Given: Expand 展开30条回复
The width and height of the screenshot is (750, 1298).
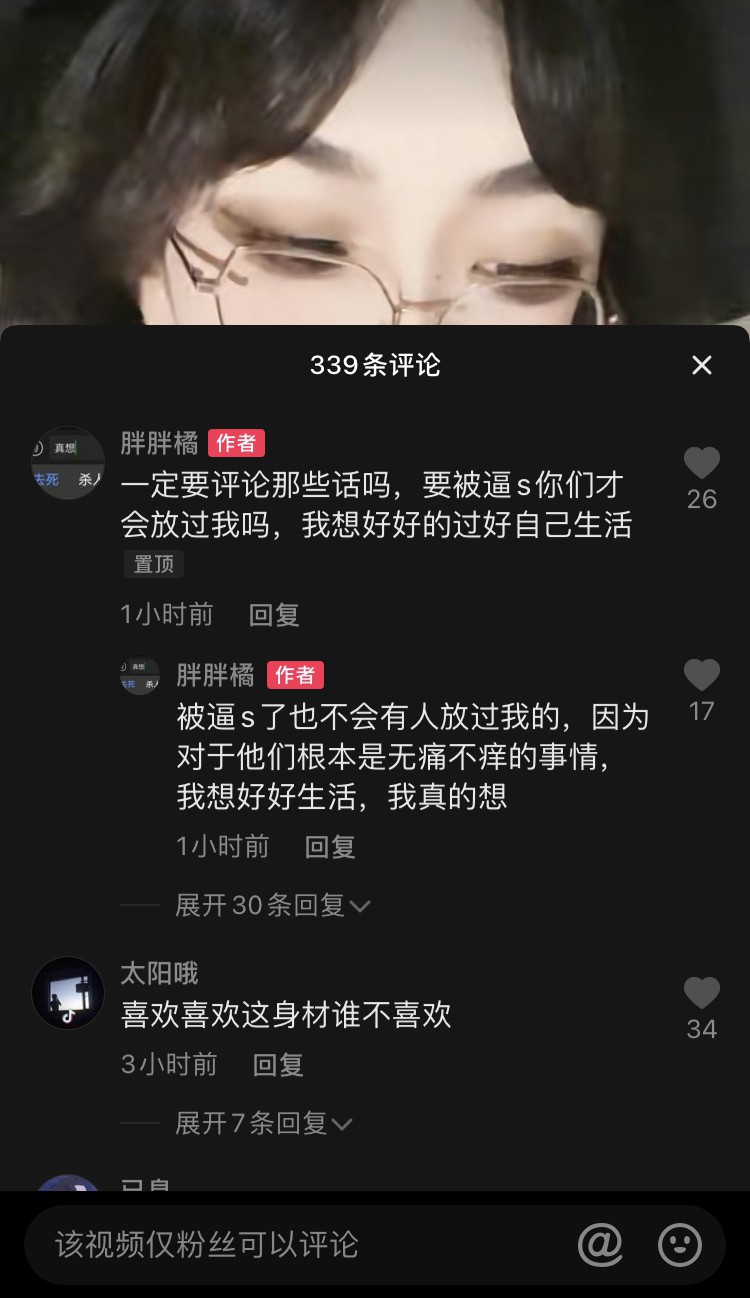Looking at the screenshot, I should coord(272,905).
